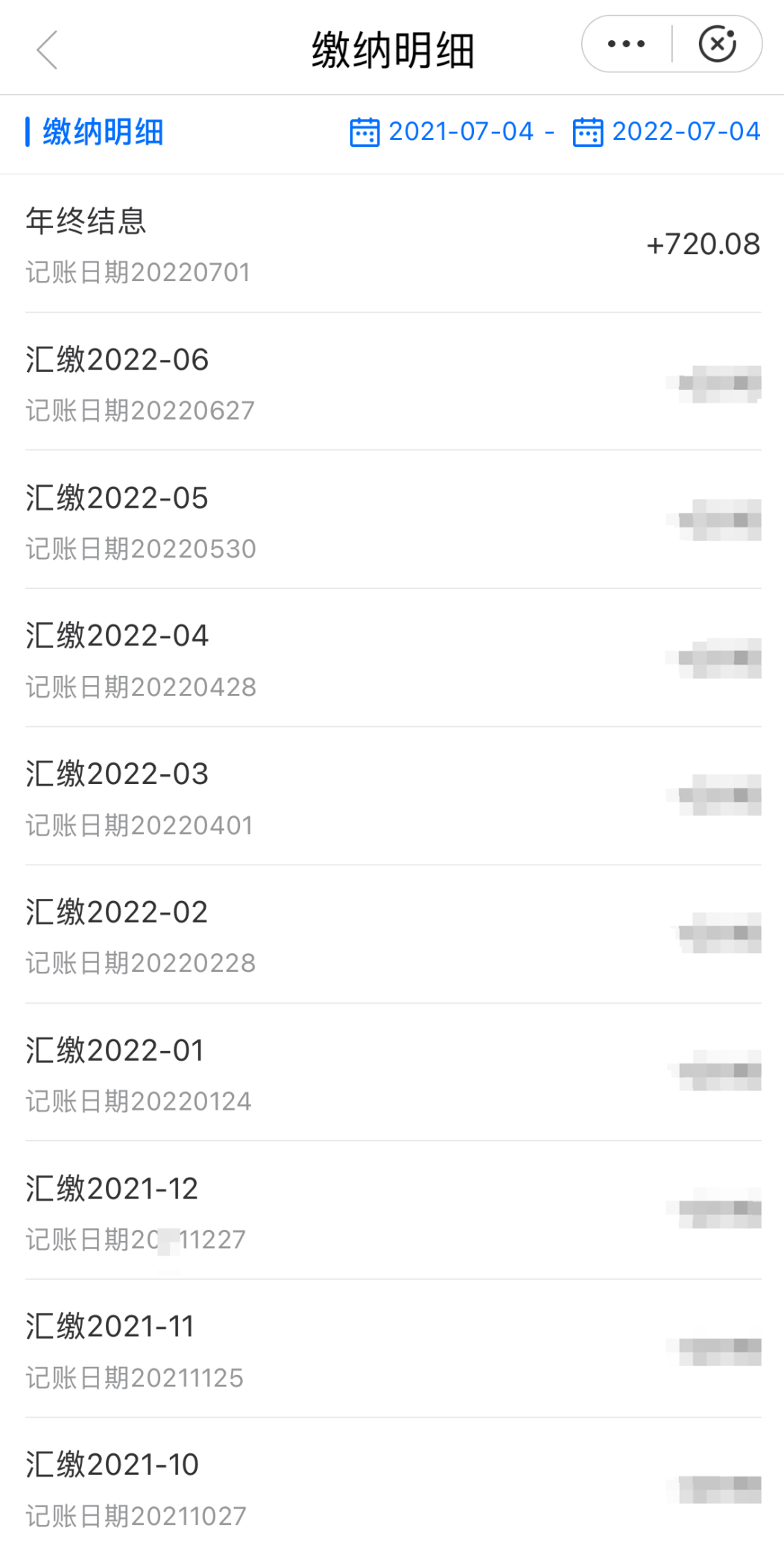Screen dimensions: 784x1551
Task: Open the 汇缴2022-06 record
Action: [x=393, y=382]
